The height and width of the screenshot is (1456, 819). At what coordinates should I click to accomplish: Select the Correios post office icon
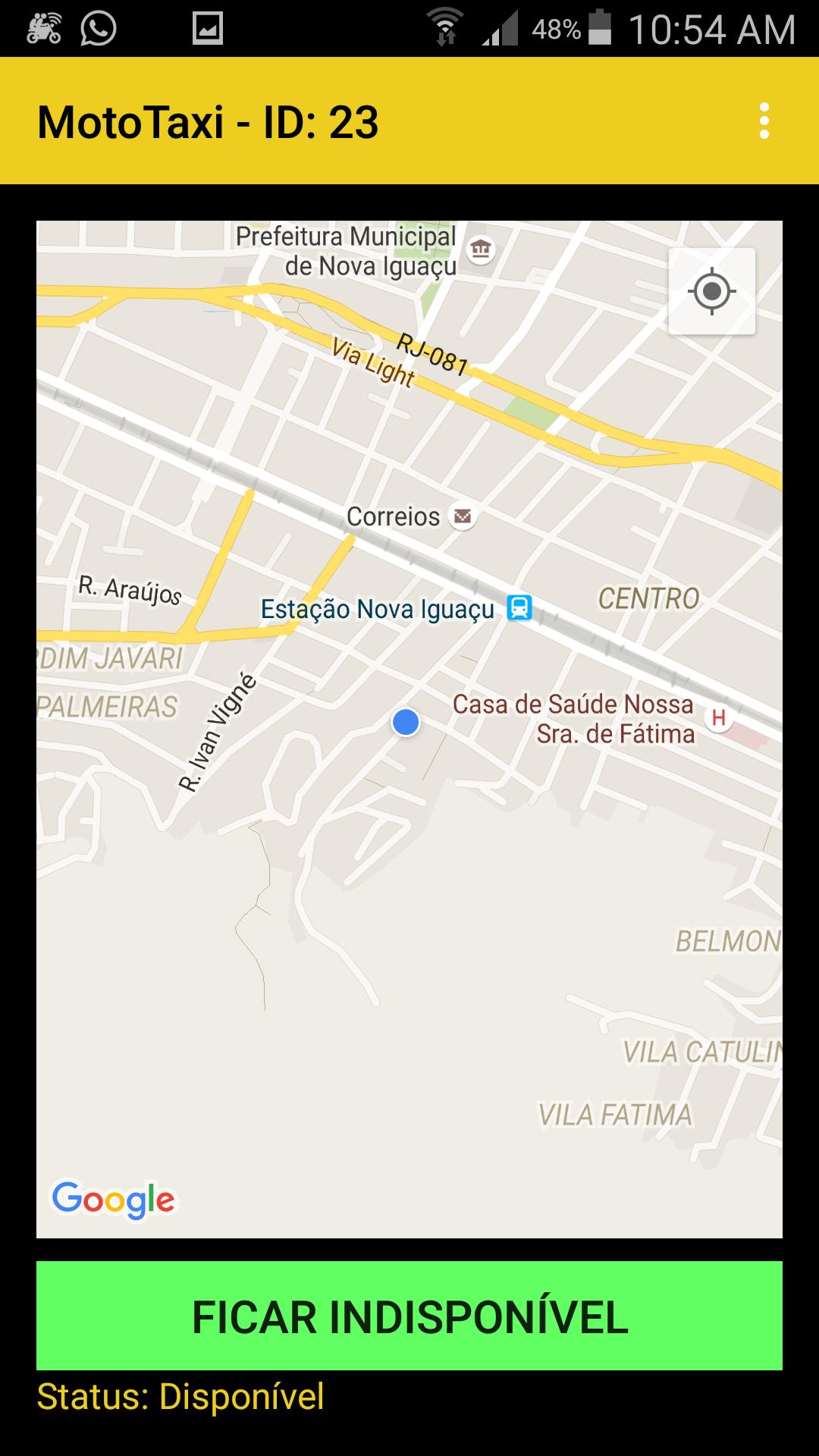[462, 516]
